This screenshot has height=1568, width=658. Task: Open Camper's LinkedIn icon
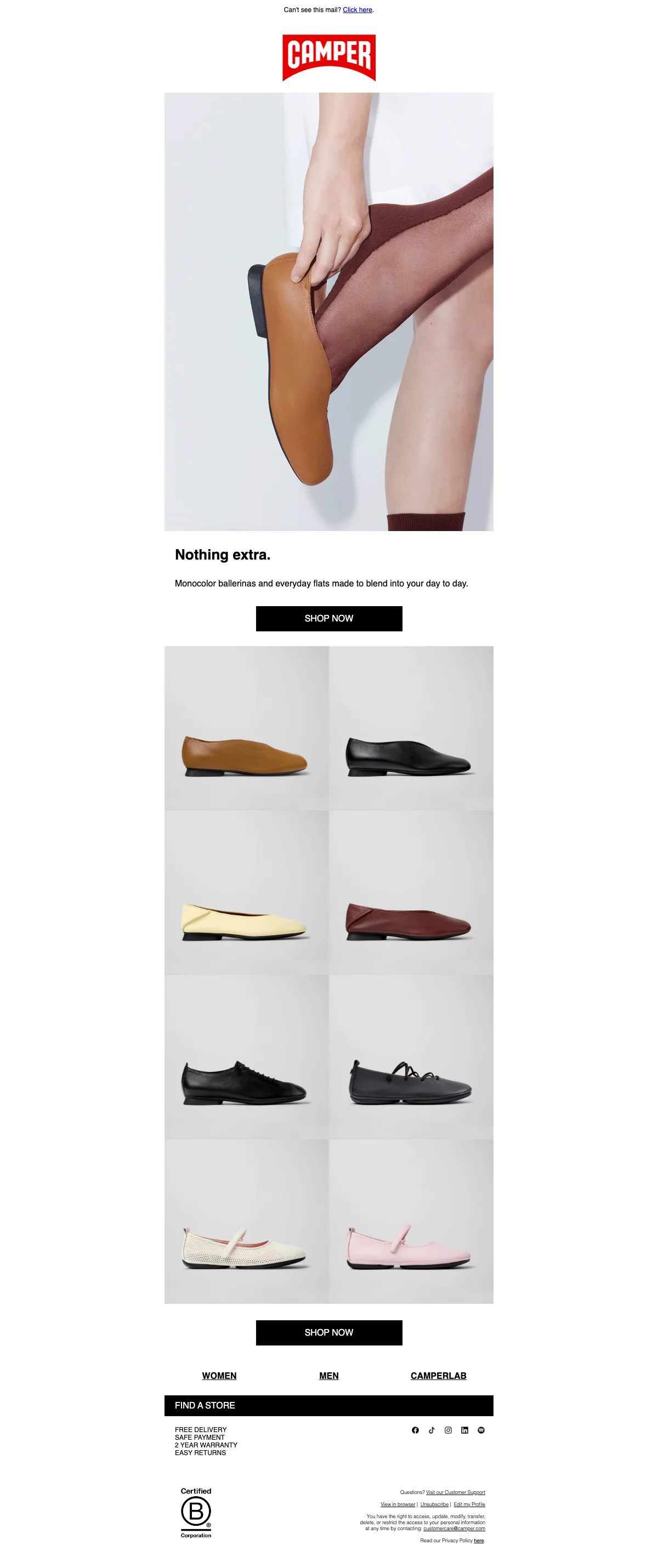(x=464, y=1430)
